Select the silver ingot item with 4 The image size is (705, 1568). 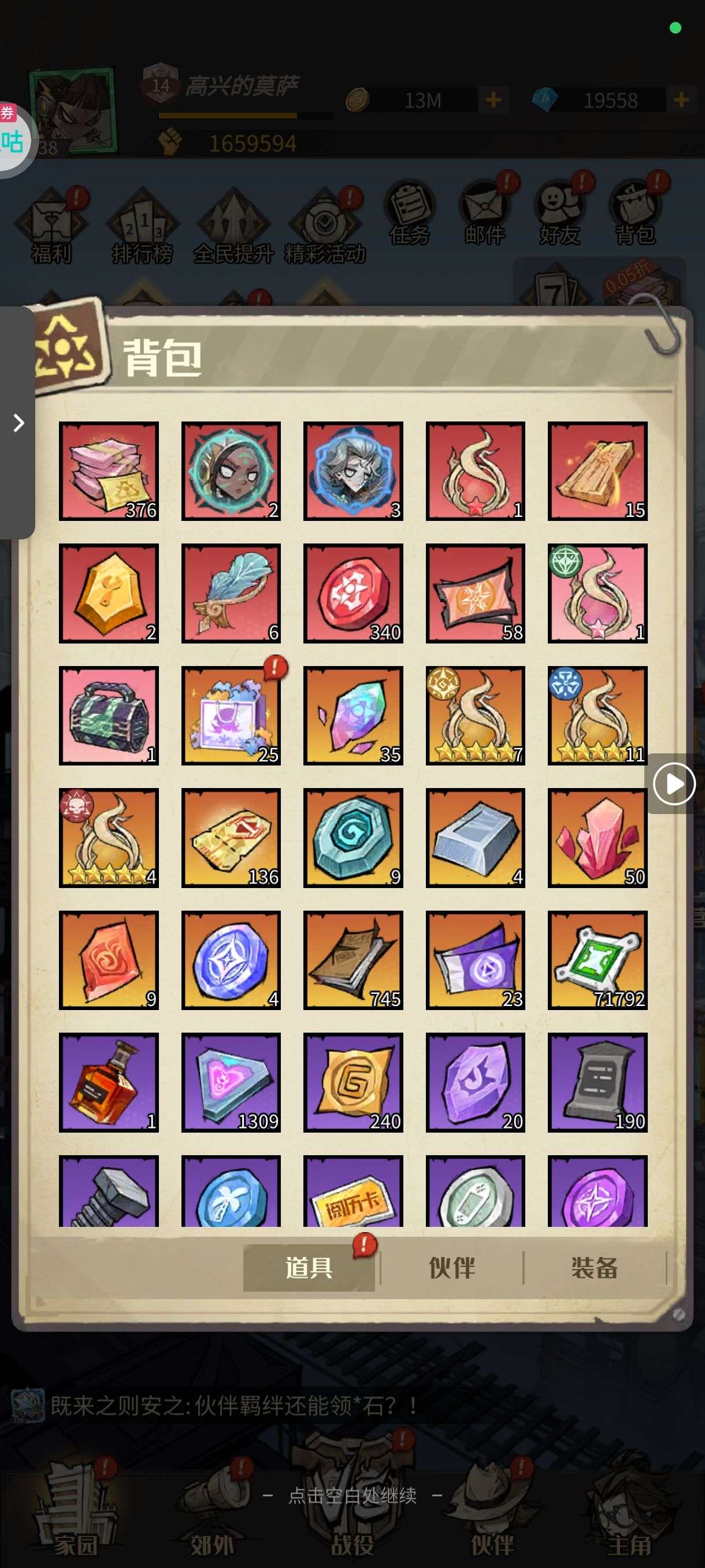pyautogui.click(x=475, y=838)
